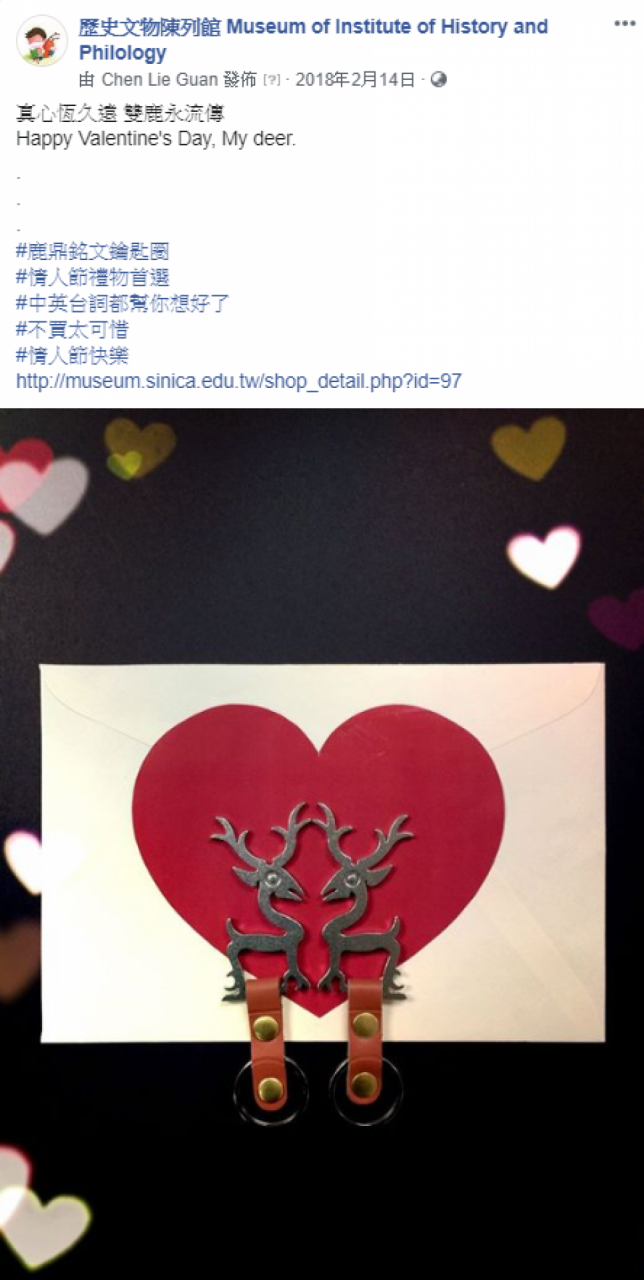Open the museum.sinica.edu.tw shop detail link
Viewport: 644px width, 1280px height.
(238, 381)
